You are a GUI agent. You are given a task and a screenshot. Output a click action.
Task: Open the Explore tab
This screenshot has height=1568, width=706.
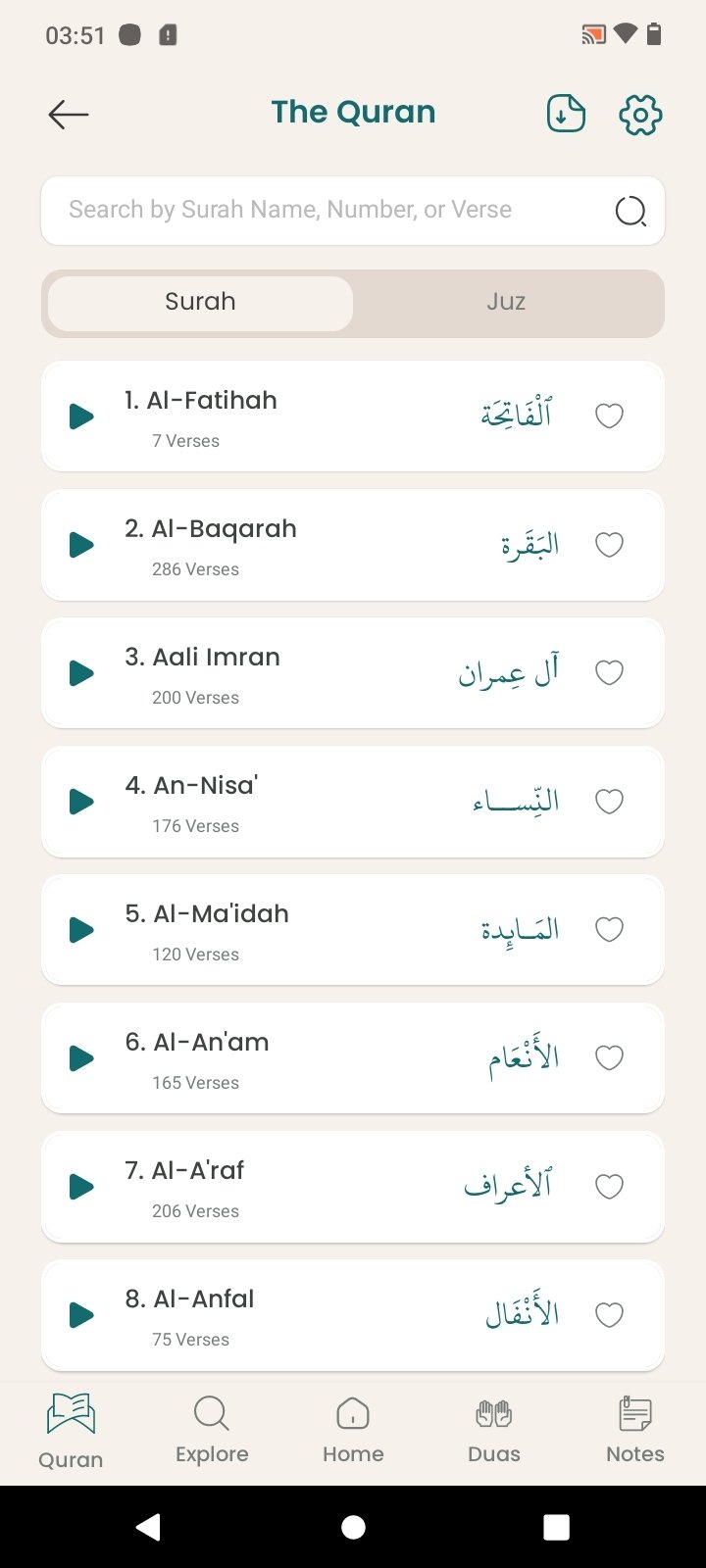coord(212,1430)
